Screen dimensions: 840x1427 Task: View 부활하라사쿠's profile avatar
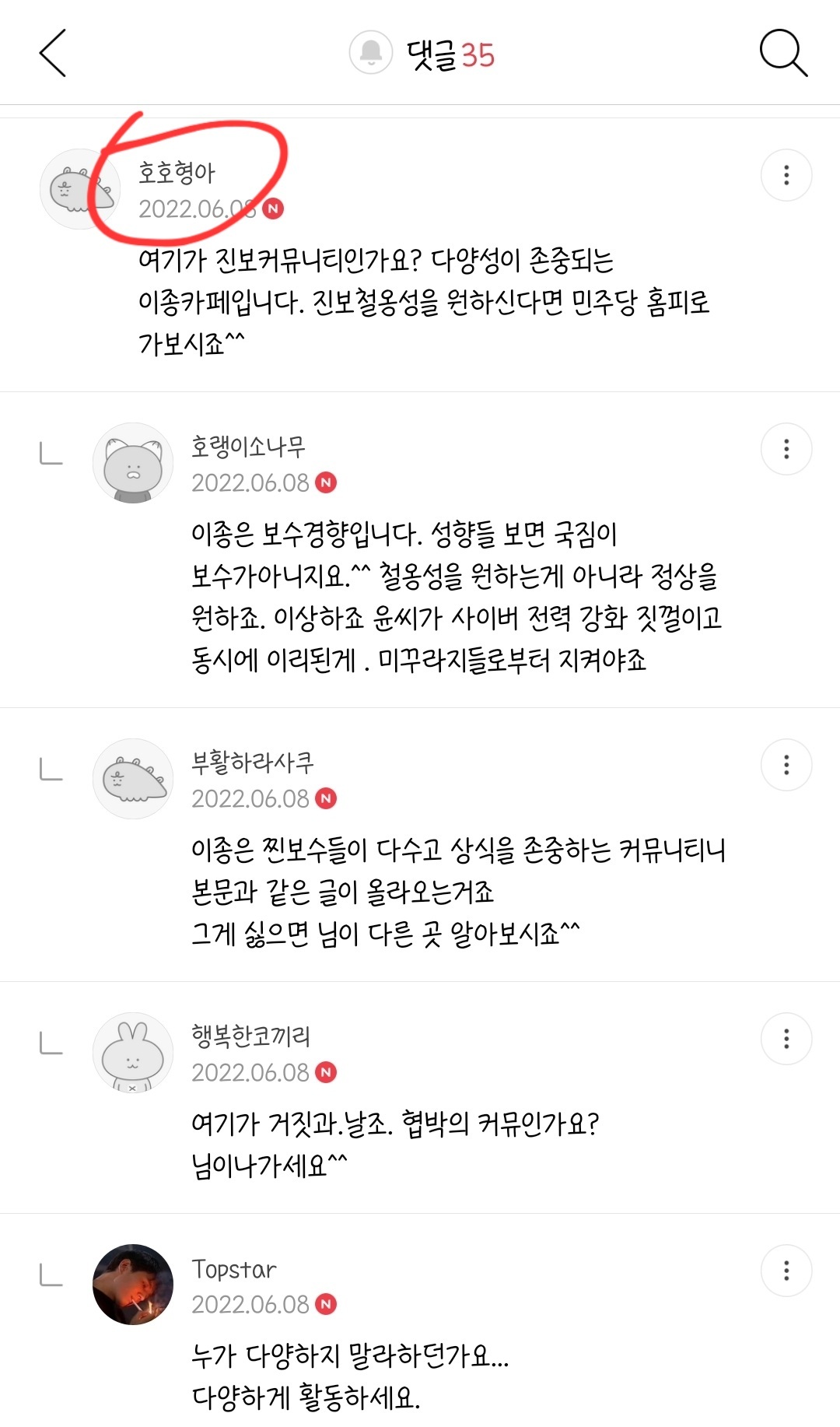point(132,779)
